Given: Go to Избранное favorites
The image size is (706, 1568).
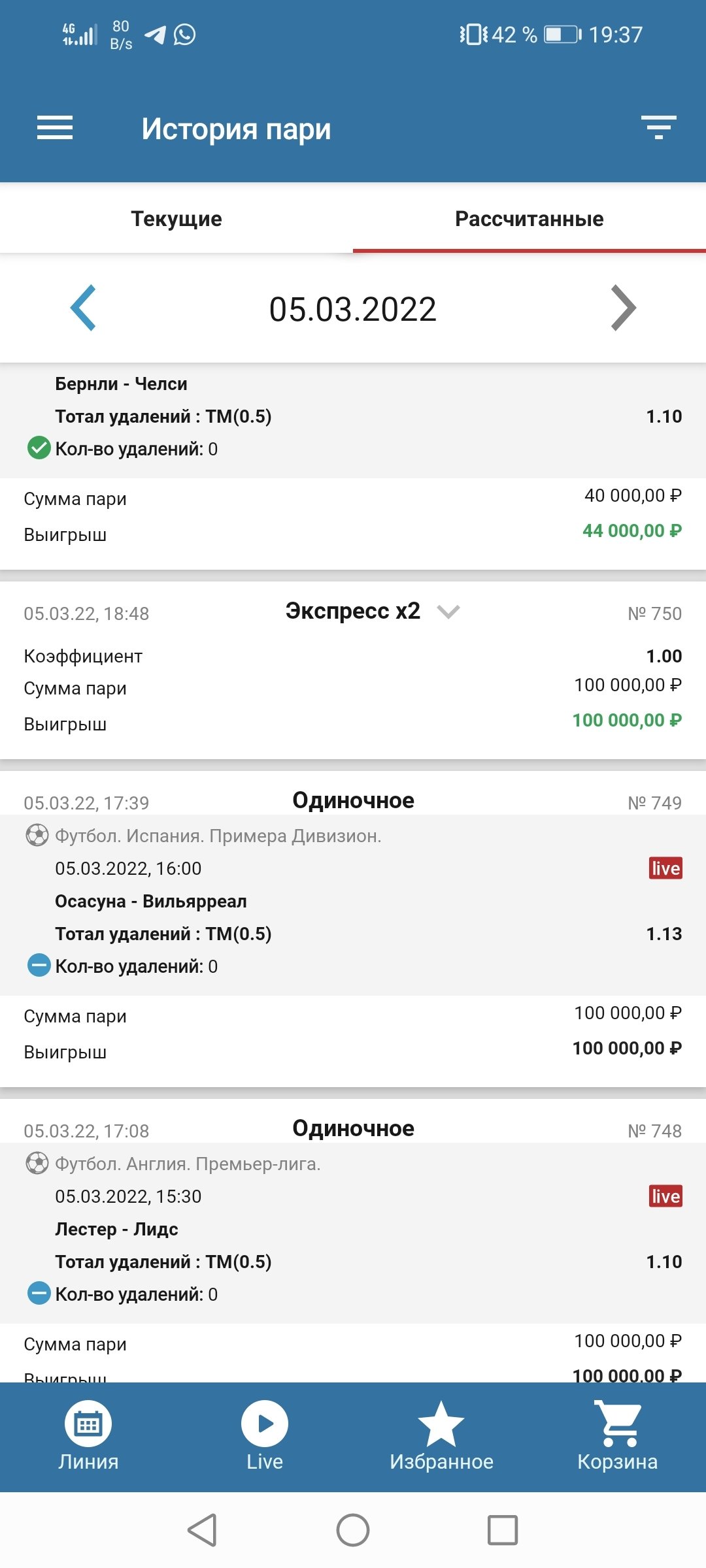Looking at the screenshot, I should [441, 1436].
